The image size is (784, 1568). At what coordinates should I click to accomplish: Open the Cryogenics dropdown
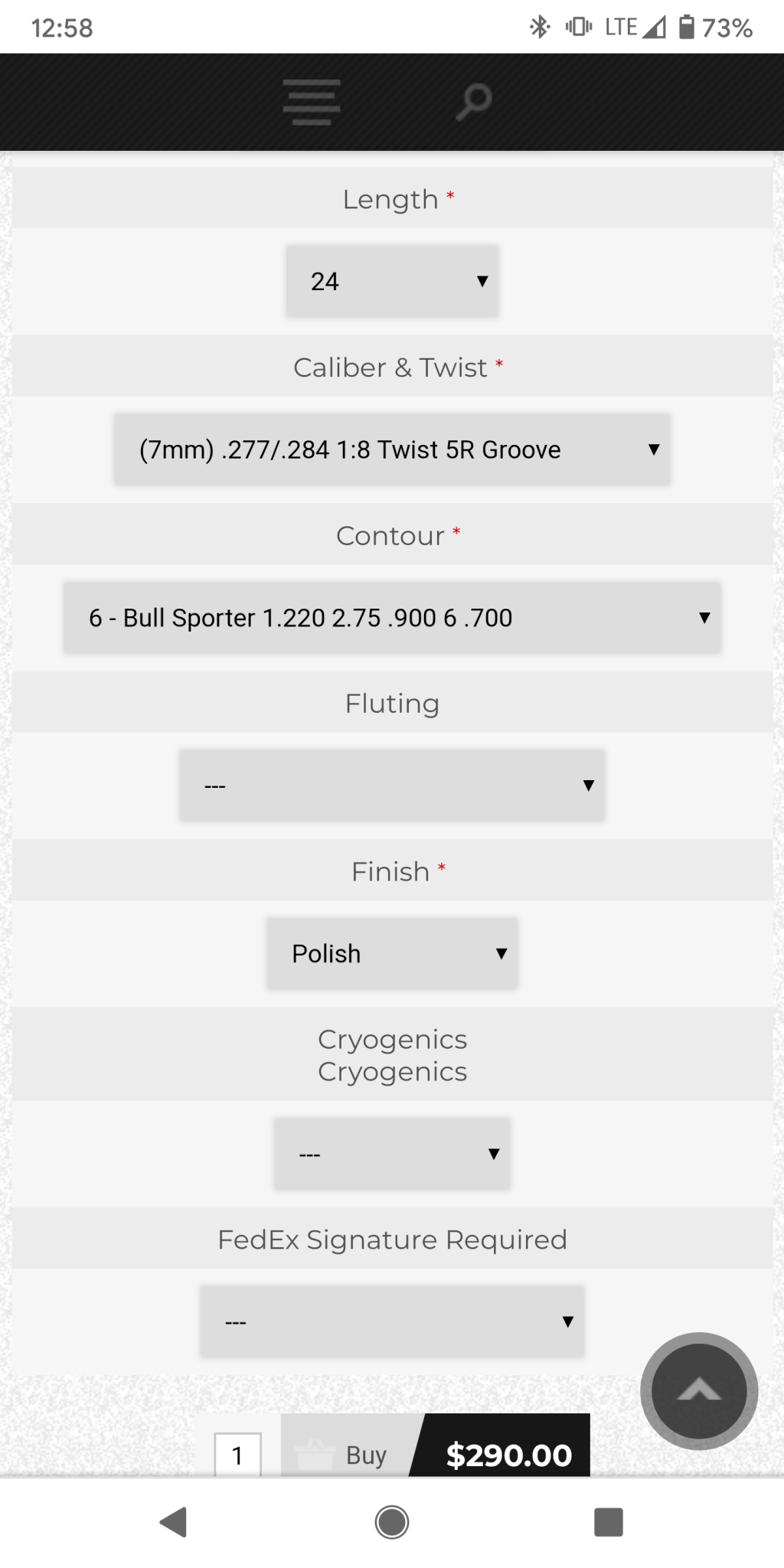tap(392, 1154)
